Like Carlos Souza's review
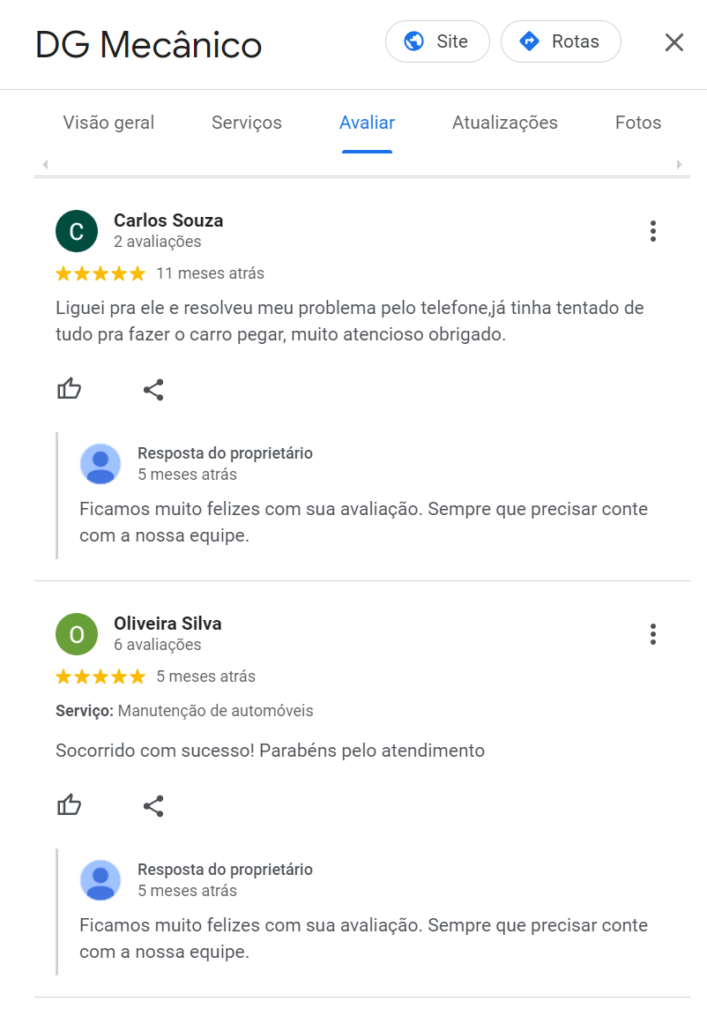 click(69, 390)
